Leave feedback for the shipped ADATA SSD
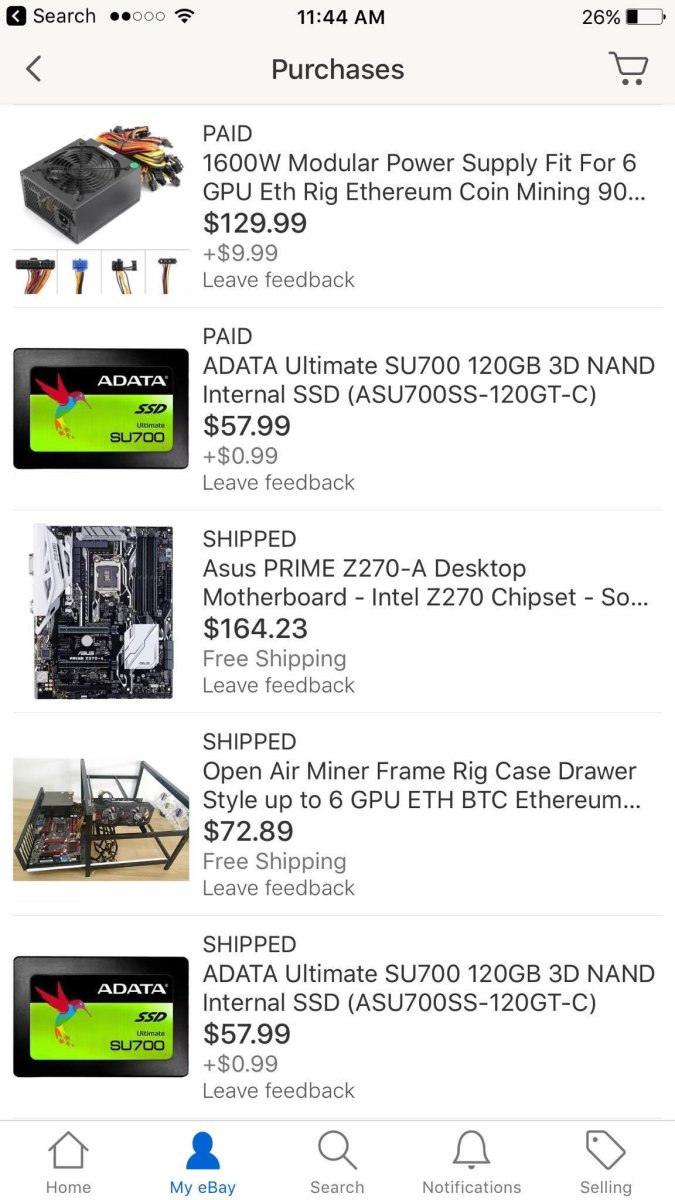This screenshot has height=1200, width=675. pos(279,1091)
